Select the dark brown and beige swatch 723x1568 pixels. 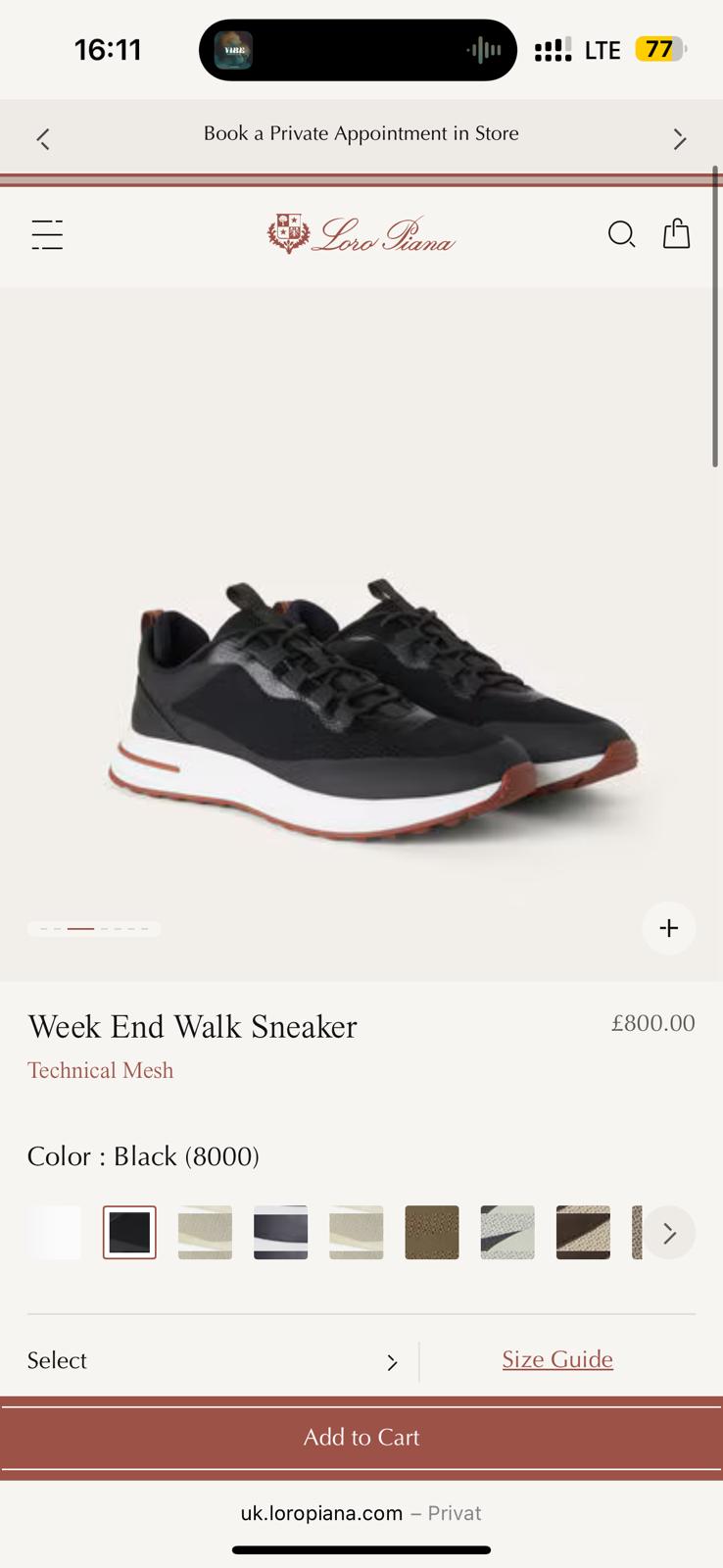(x=583, y=1232)
